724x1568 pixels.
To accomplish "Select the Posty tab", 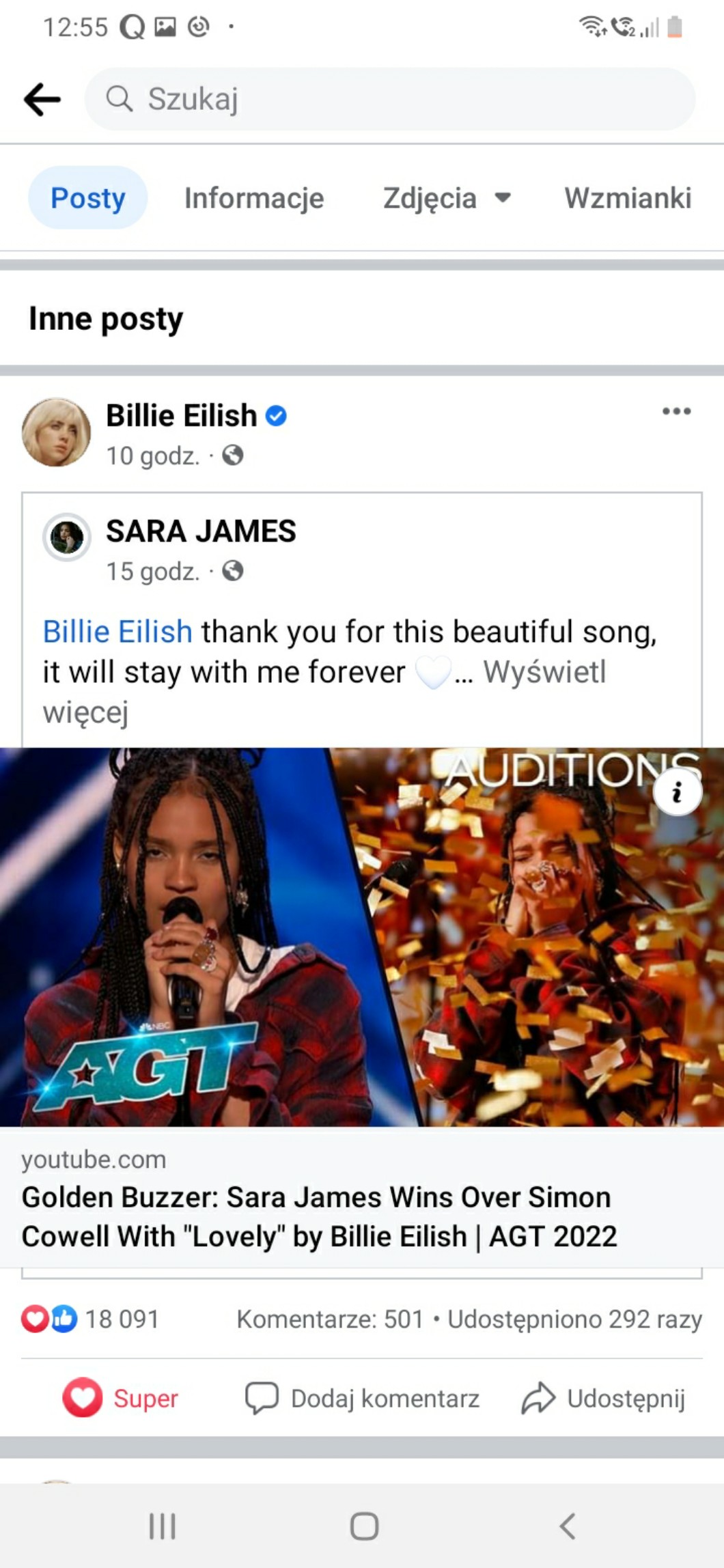I will 88,198.
